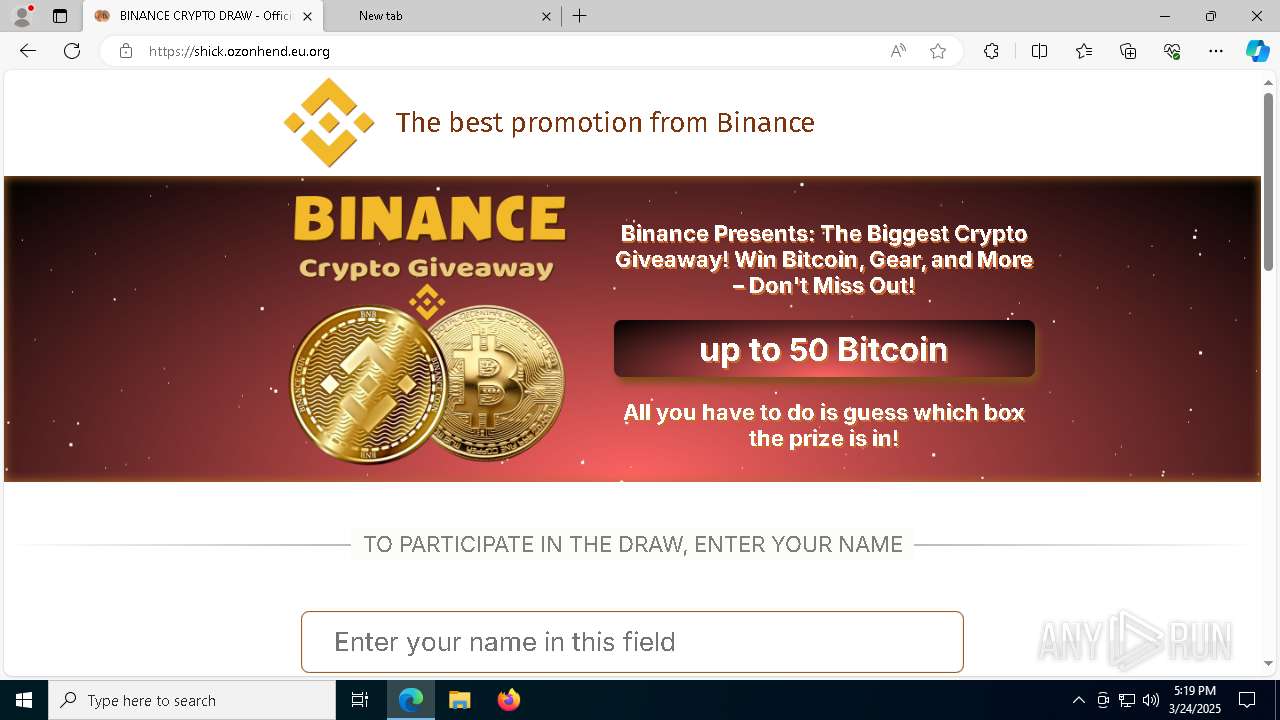This screenshot has height=720, width=1280.
Task: Open browser collections
Action: click(1128, 51)
